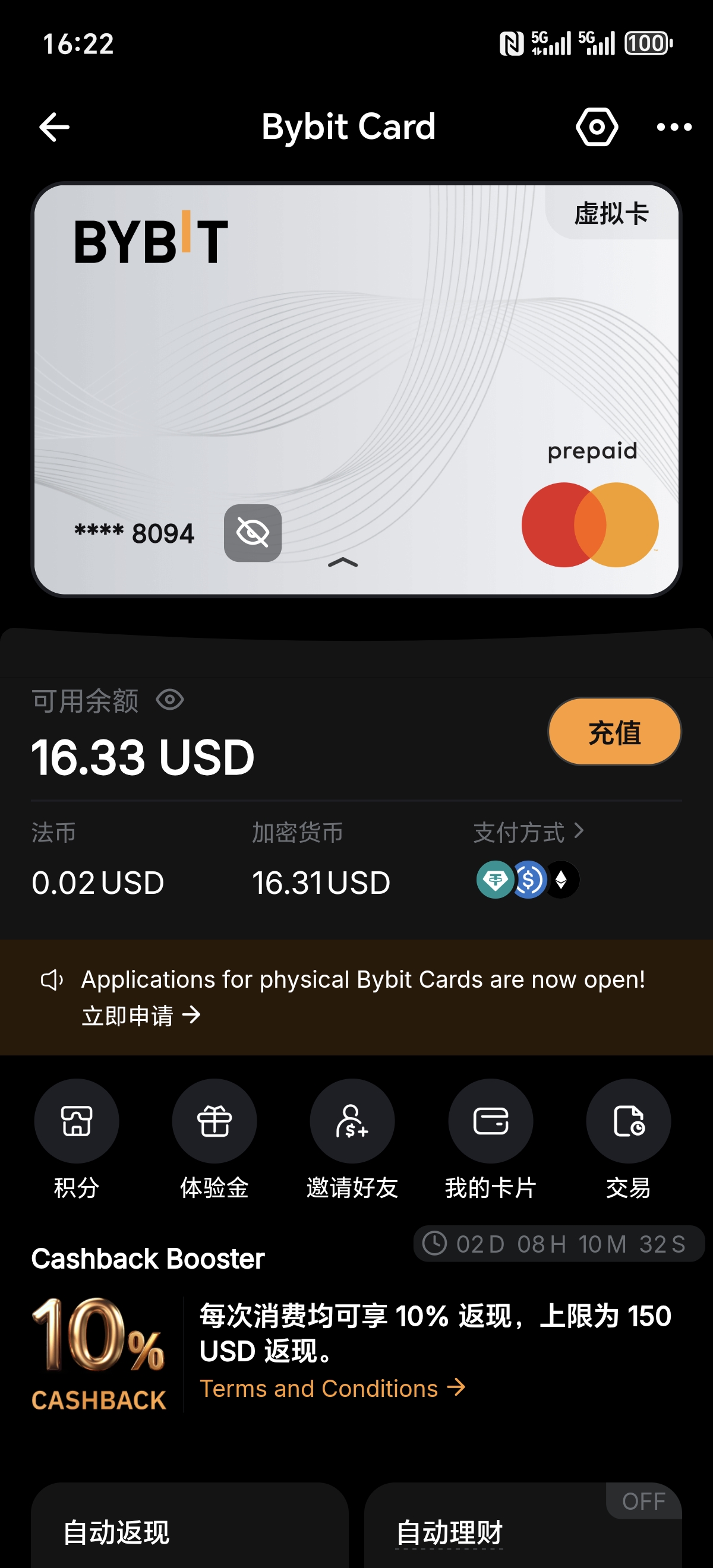Apply now via 立即申请 link
Viewport: 713px width, 1568px height.
pos(141,1015)
